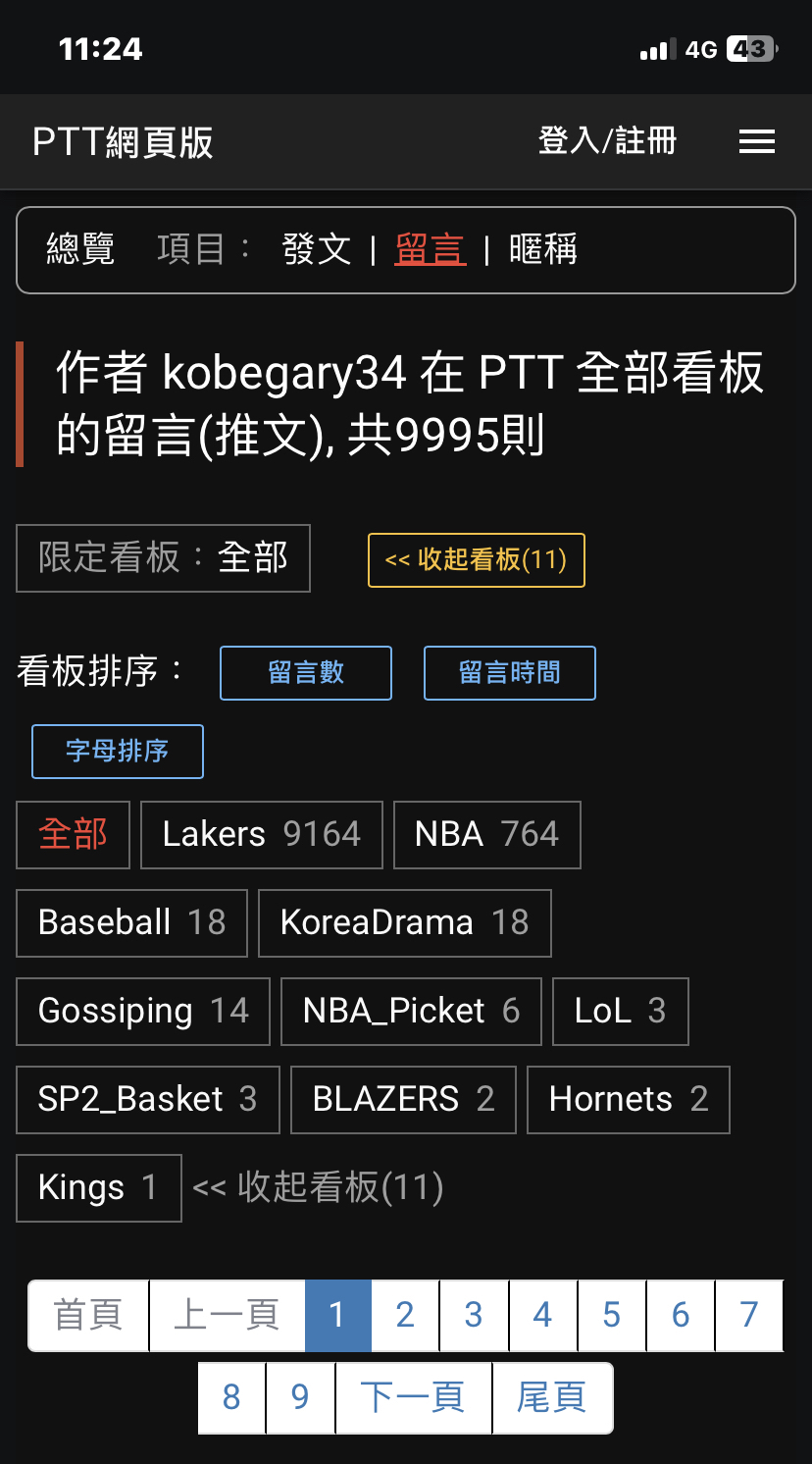The height and width of the screenshot is (1464, 812).
Task: Switch to the 暱稱 tab
Action: coord(542,249)
